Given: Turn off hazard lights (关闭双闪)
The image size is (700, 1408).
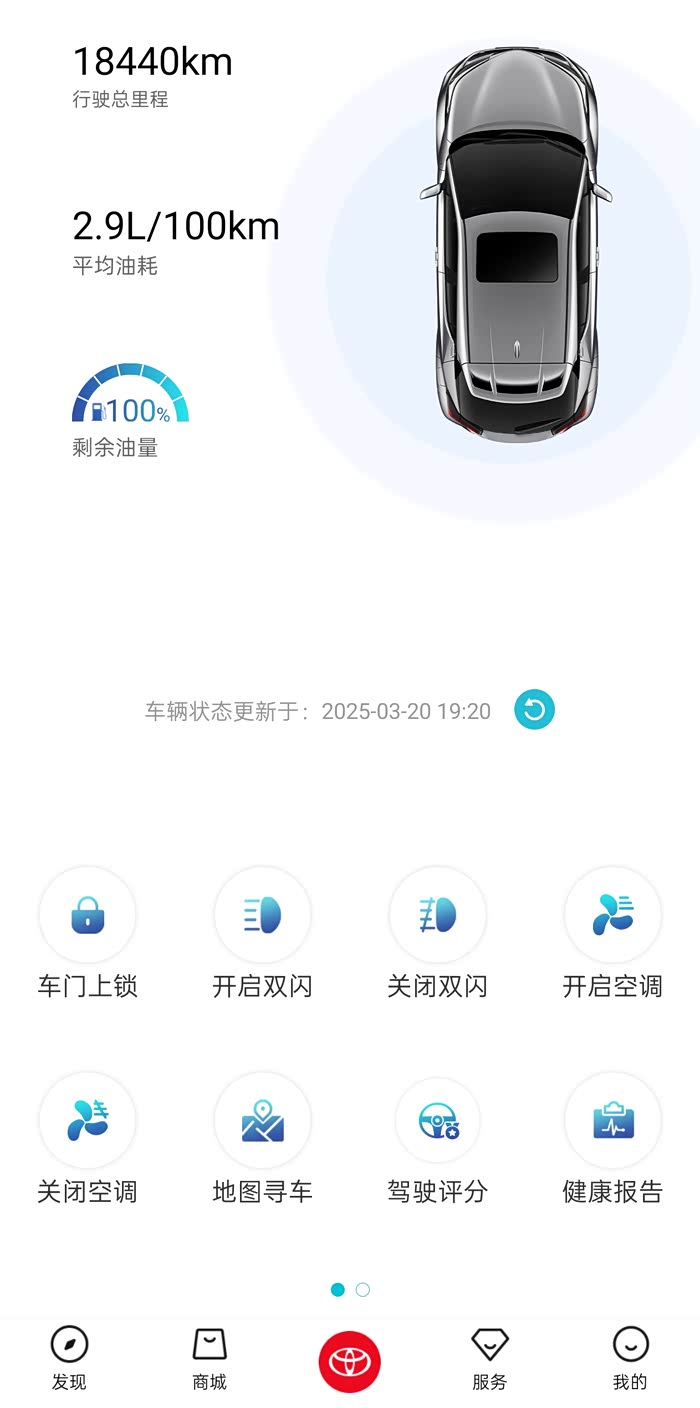Looking at the screenshot, I should (438, 915).
